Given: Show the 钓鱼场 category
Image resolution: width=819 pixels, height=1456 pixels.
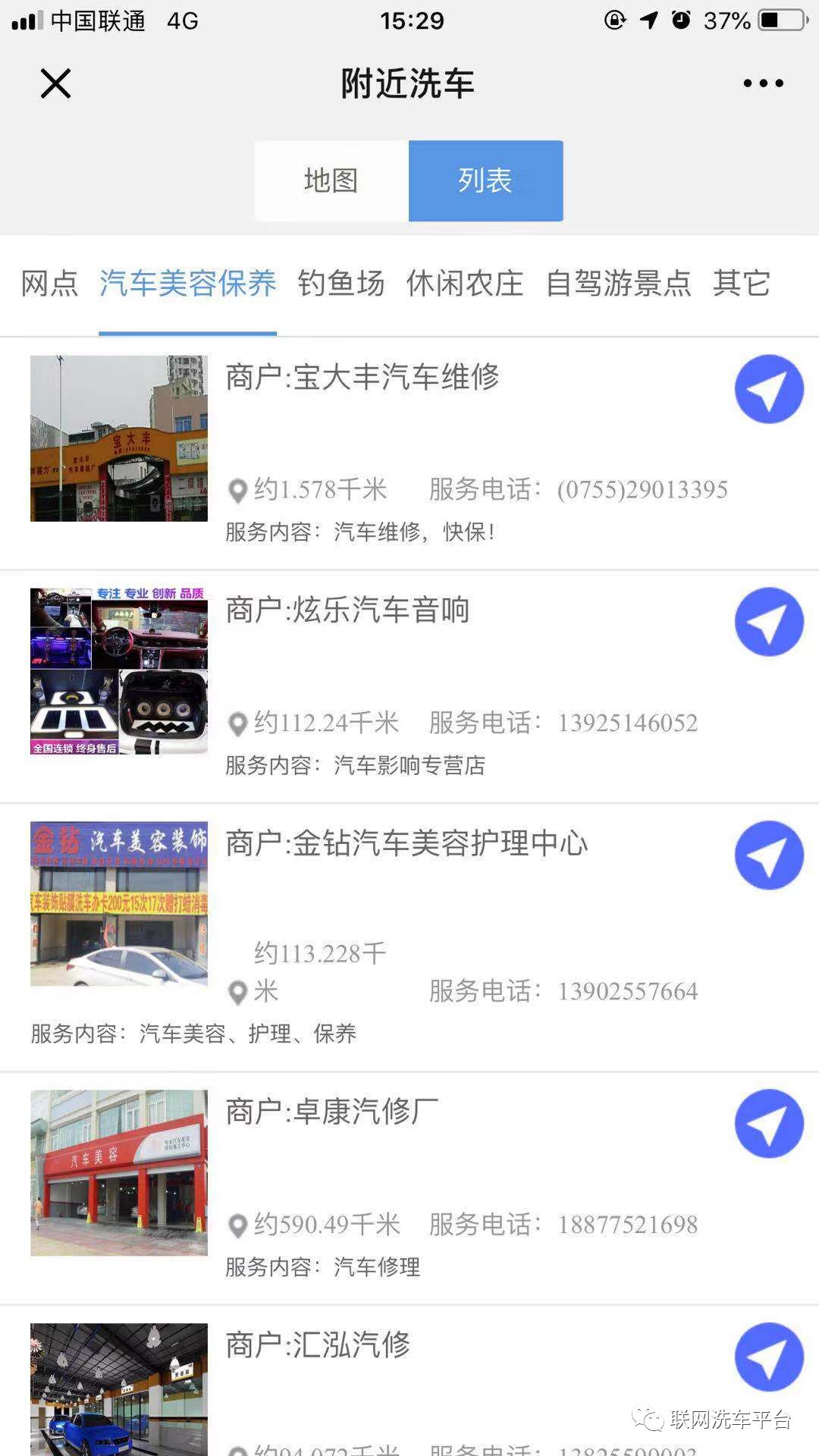Looking at the screenshot, I should point(341,284).
